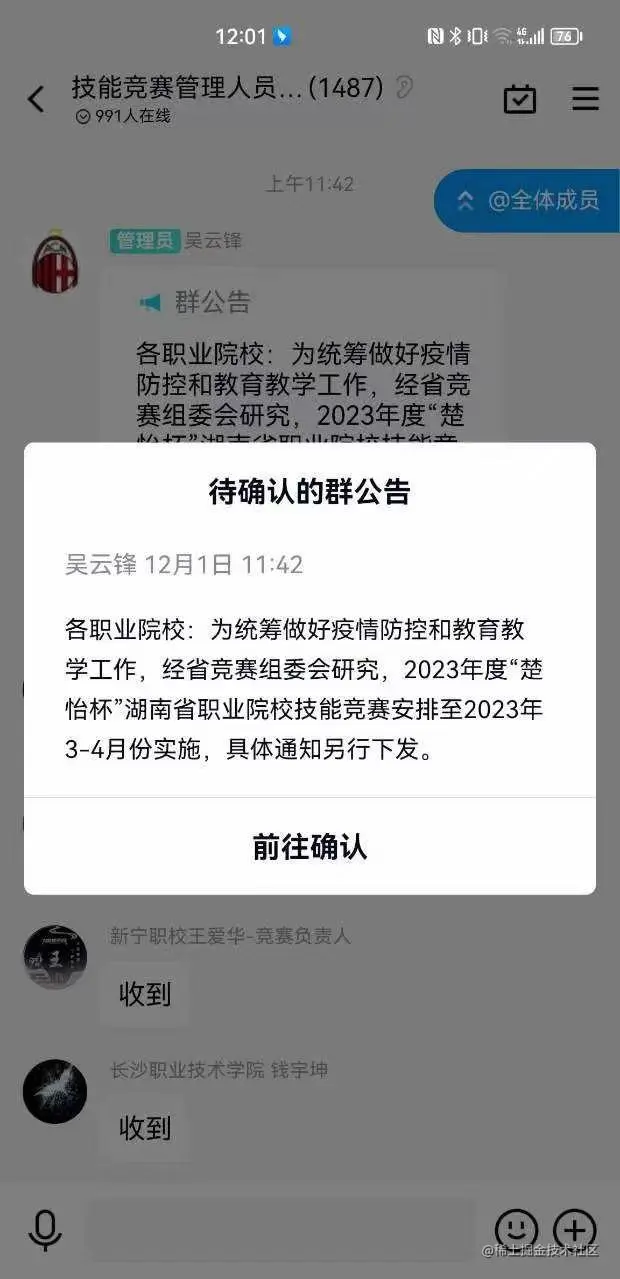Tap 前往确认 to confirm the announcement

click(x=310, y=847)
